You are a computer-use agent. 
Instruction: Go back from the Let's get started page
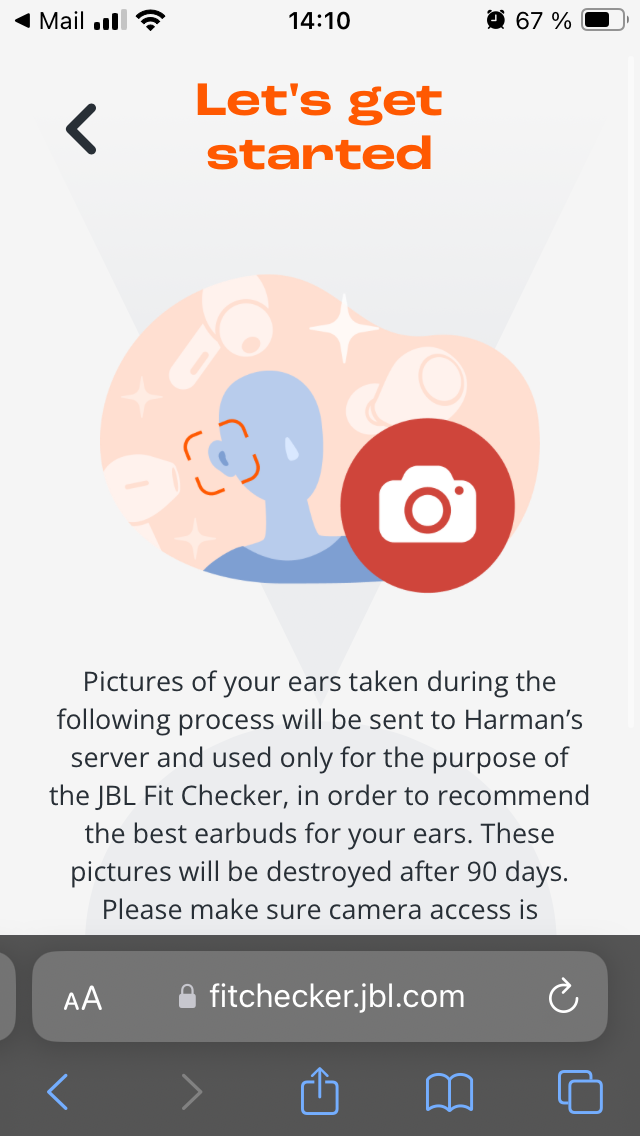(81, 129)
